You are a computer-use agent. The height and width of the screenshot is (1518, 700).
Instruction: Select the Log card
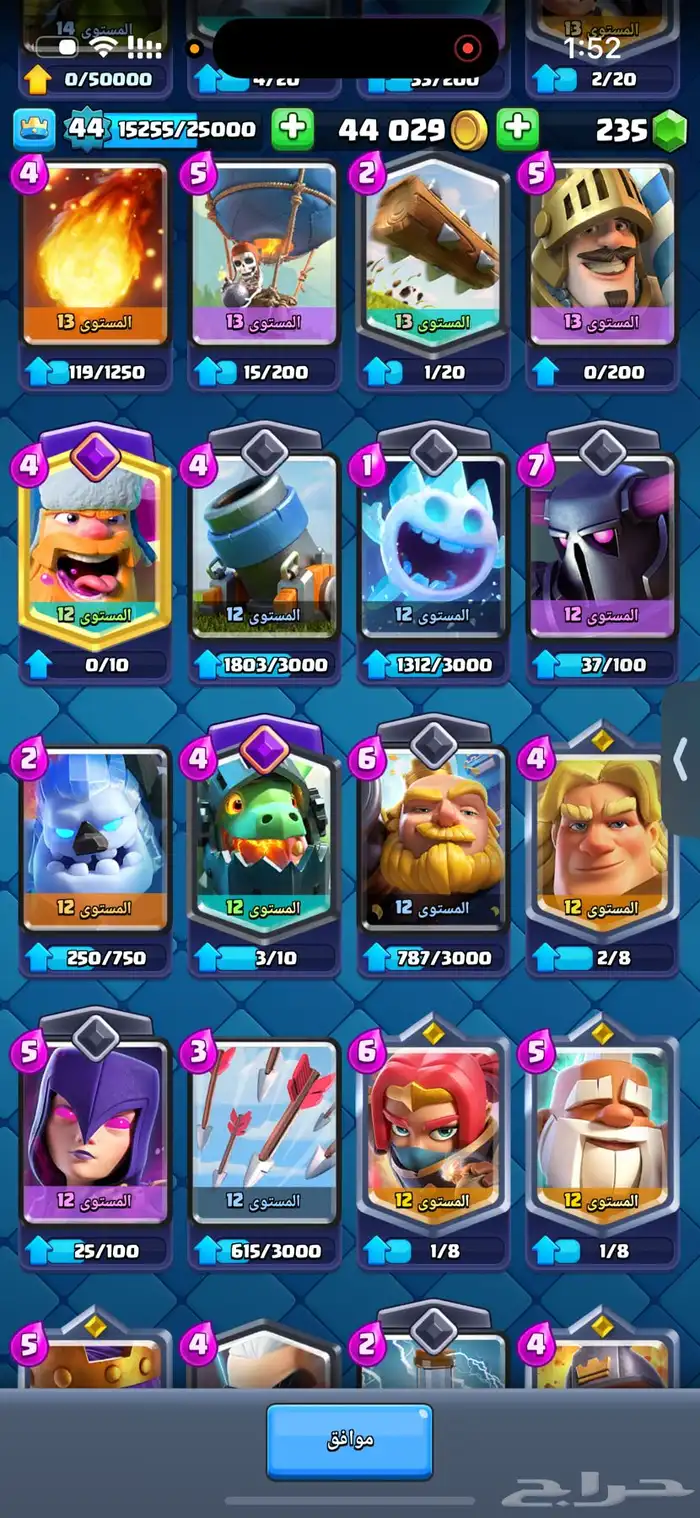(x=433, y=255)
